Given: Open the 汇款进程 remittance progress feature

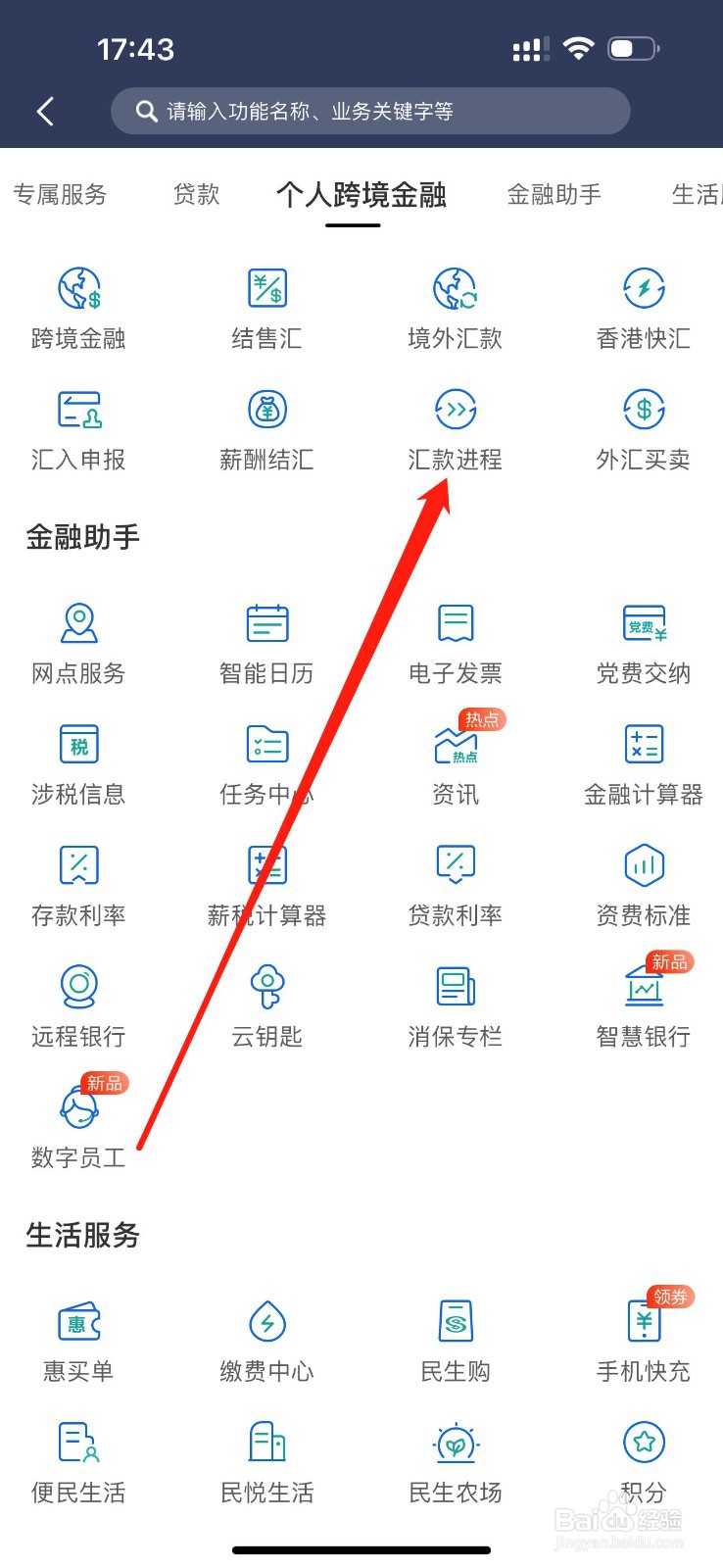Looking at the screenshot, I should [x=454, y=426].
